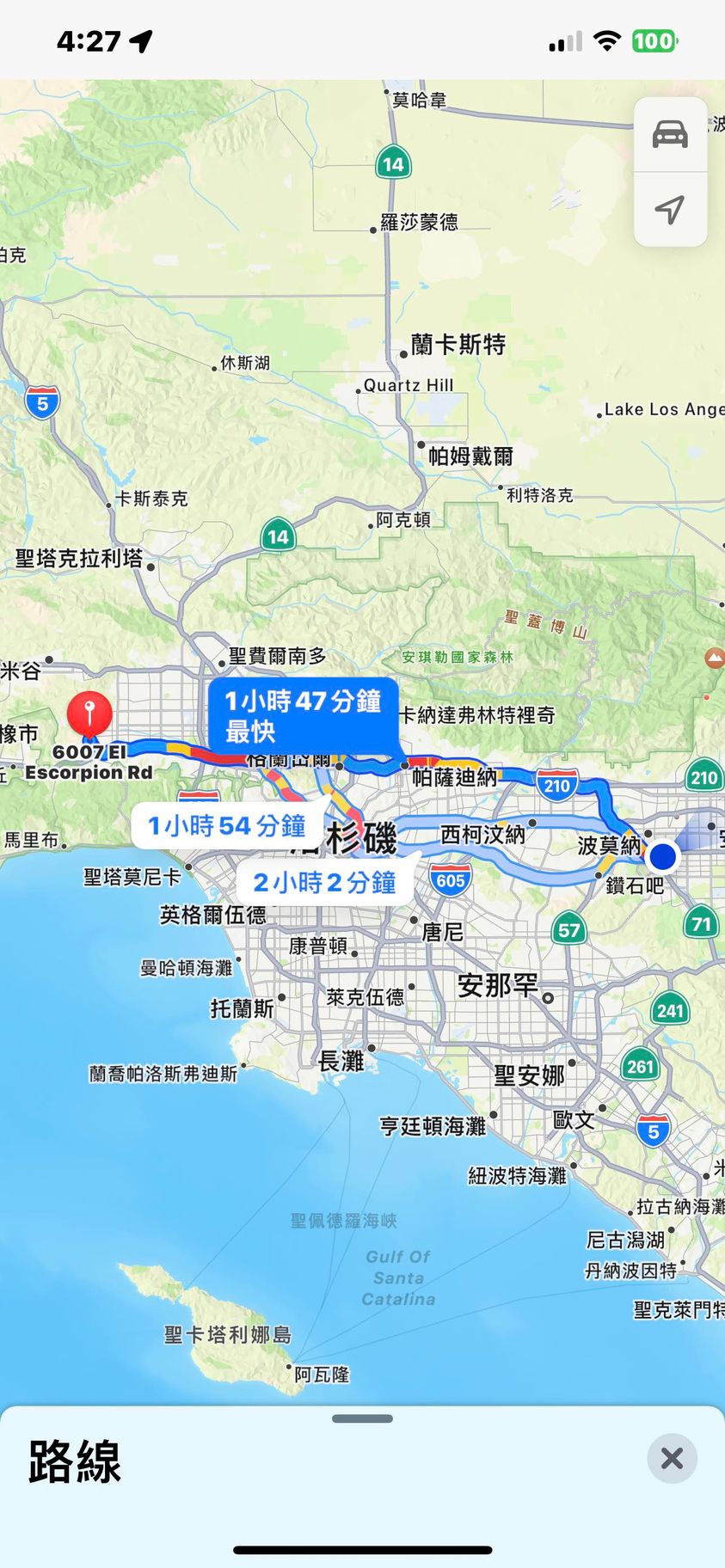Tap the red destination pin at Escorpion Rd

tap(89, 714)
